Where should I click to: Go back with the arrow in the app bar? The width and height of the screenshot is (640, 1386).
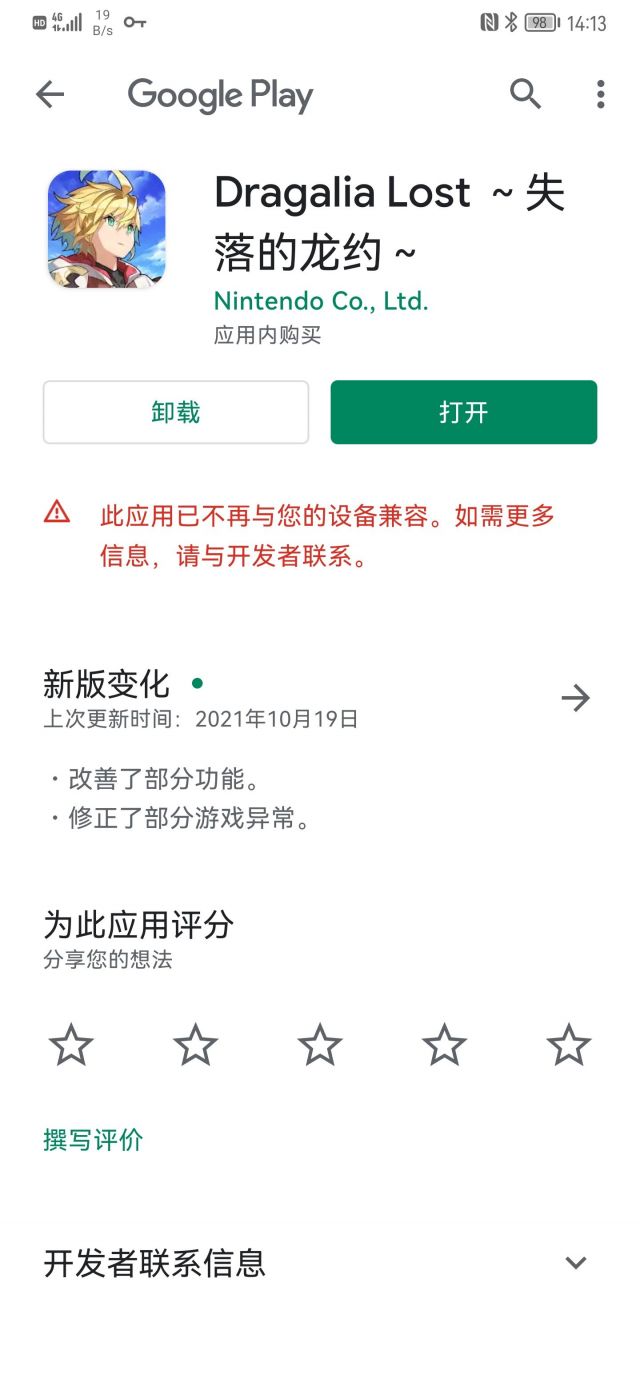click(x=50, y=95)
